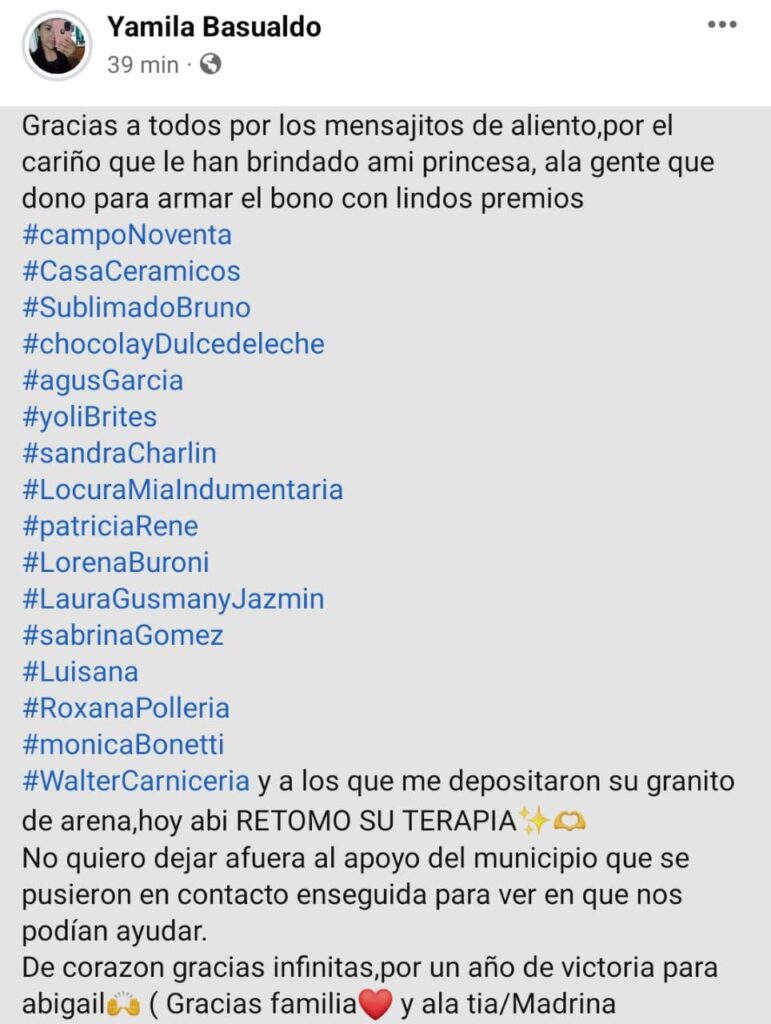Open the #LorenaBuroni hashtag

[115, 562]
